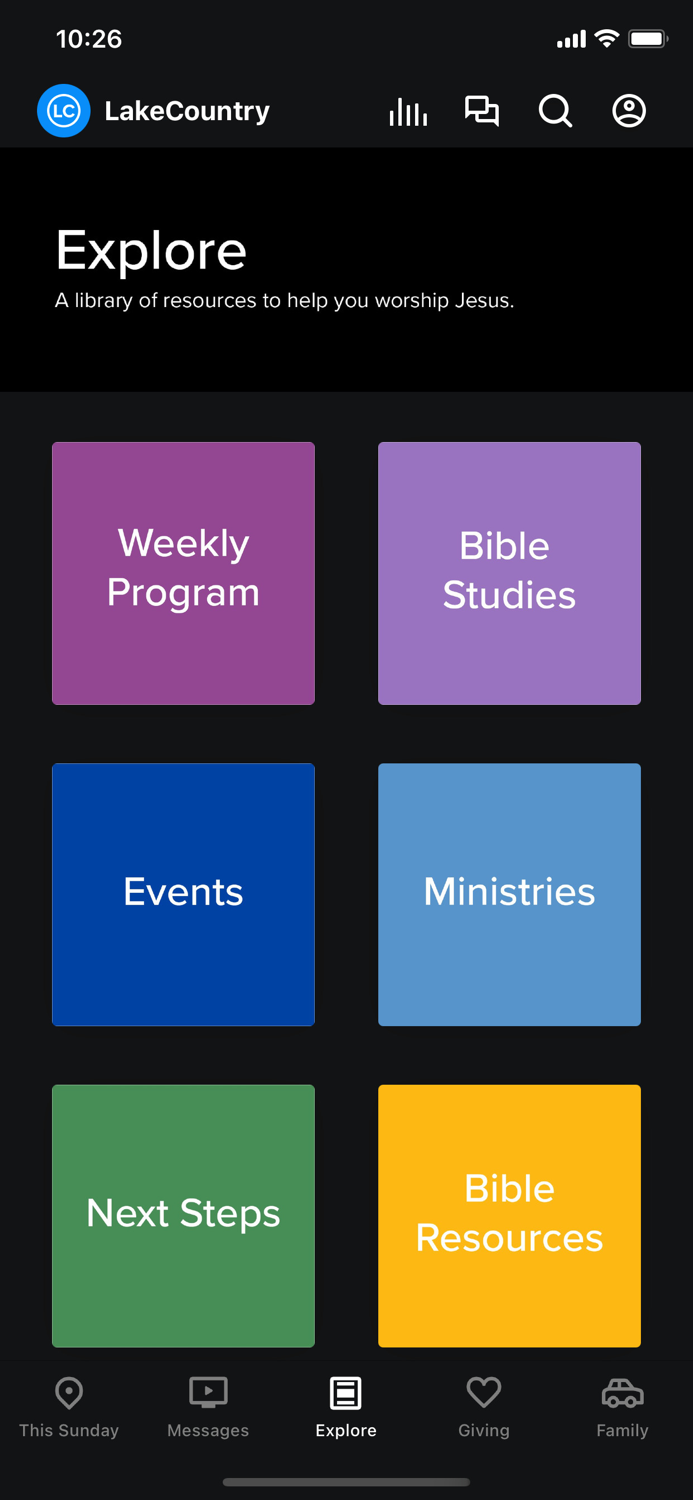Switch to the Giving tab

484,1408
